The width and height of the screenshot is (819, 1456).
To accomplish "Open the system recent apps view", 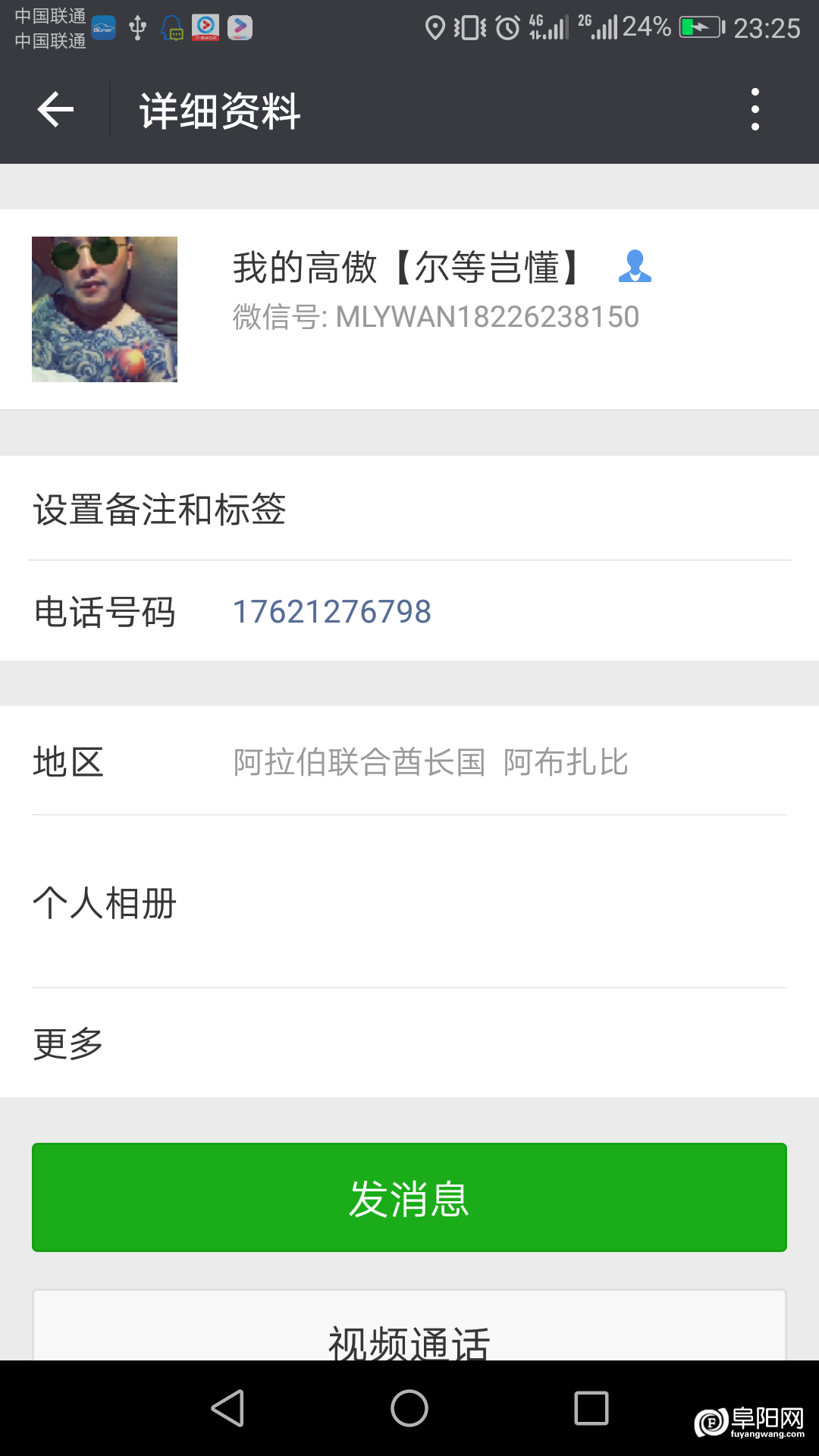I will point(591,1408).
